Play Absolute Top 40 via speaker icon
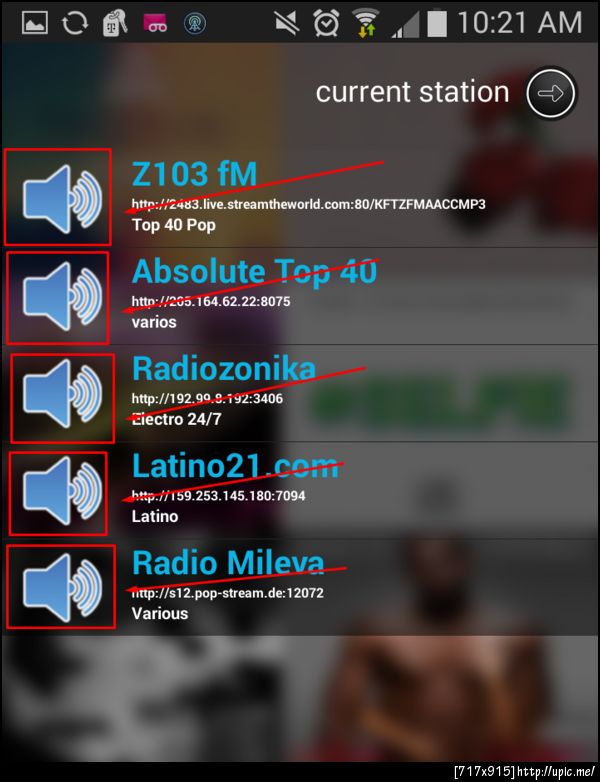This screenshot has width=600, height=782. click(59, 297)
